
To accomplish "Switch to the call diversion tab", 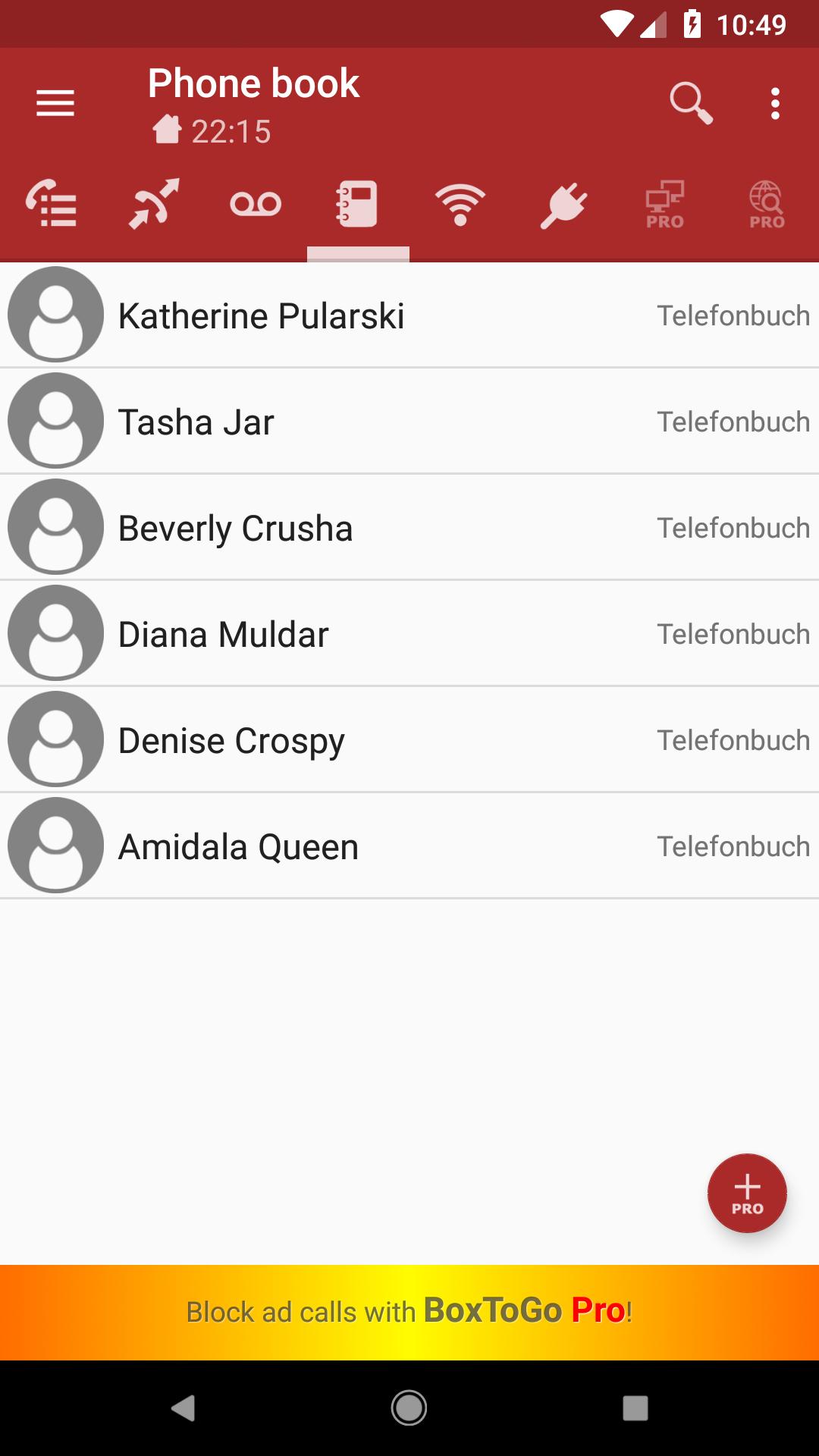I will point(154,205).
